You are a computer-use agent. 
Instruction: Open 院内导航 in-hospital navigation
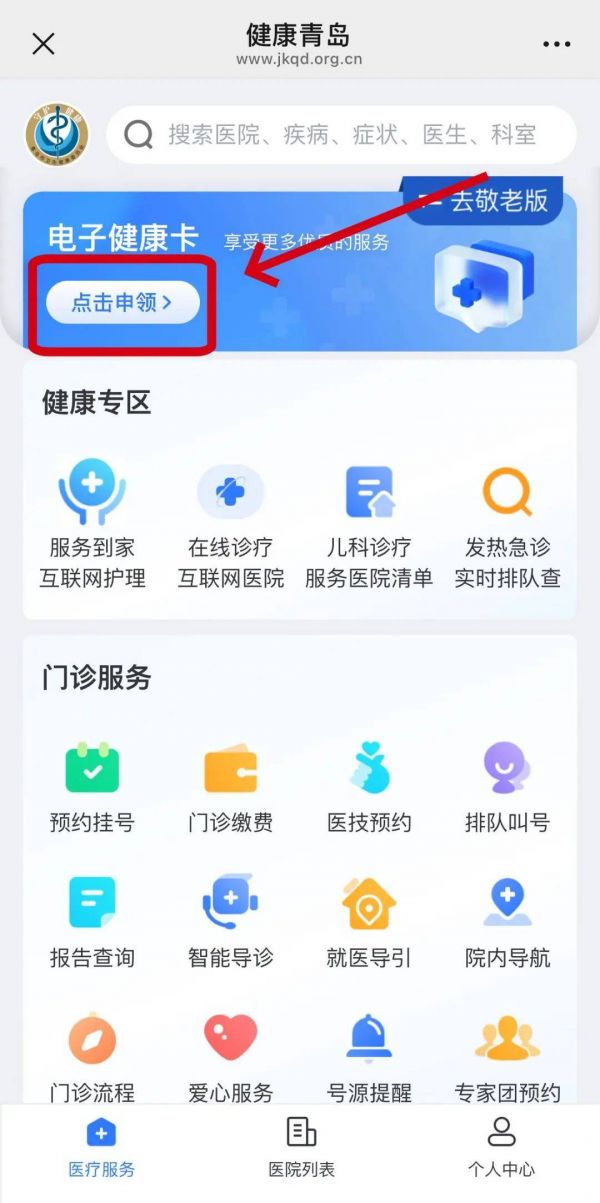coord(507,923)
